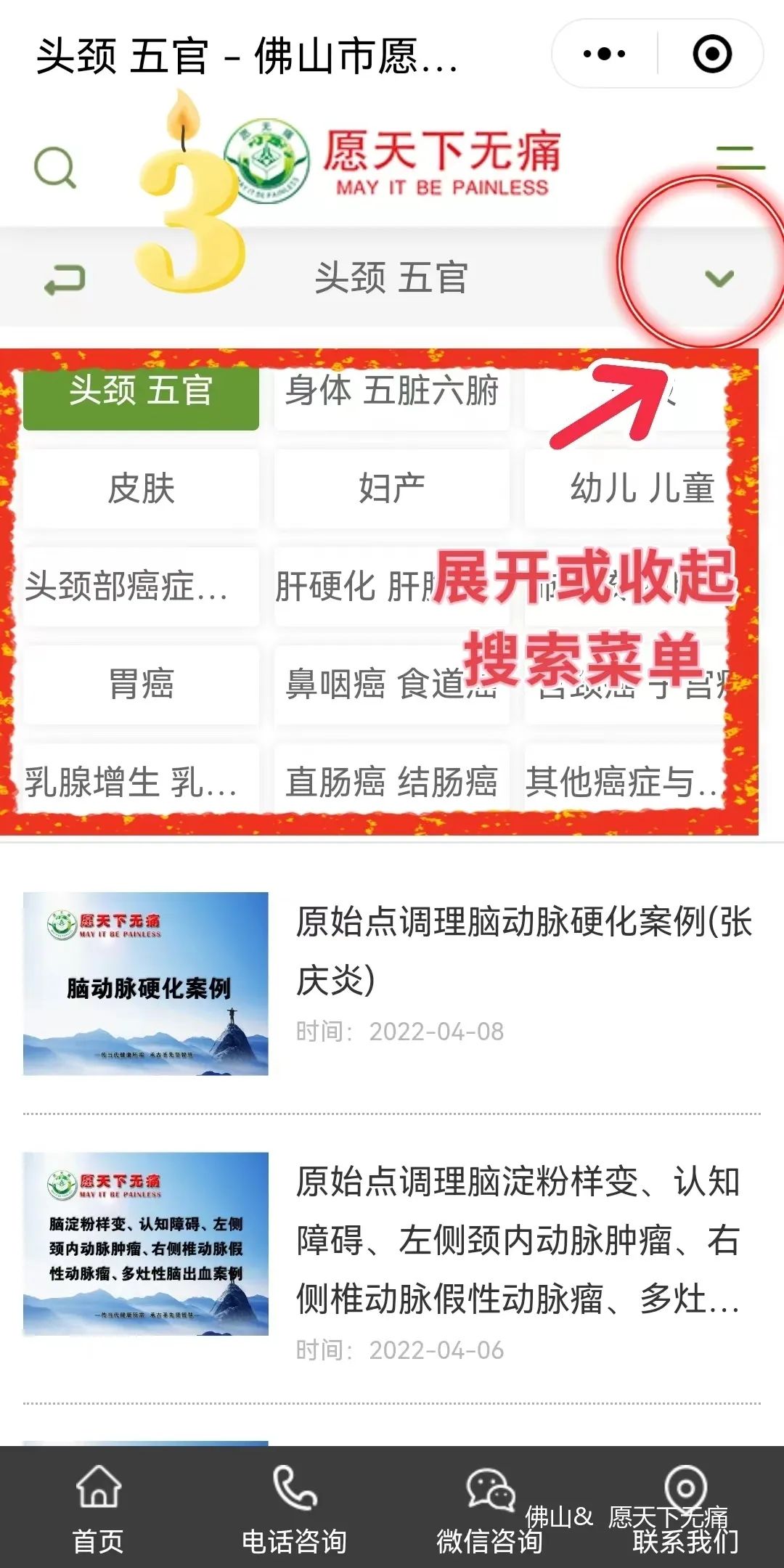Open the mini program three-dot menu
This screenshot has height=1568, width=784.
click(605, 54)
